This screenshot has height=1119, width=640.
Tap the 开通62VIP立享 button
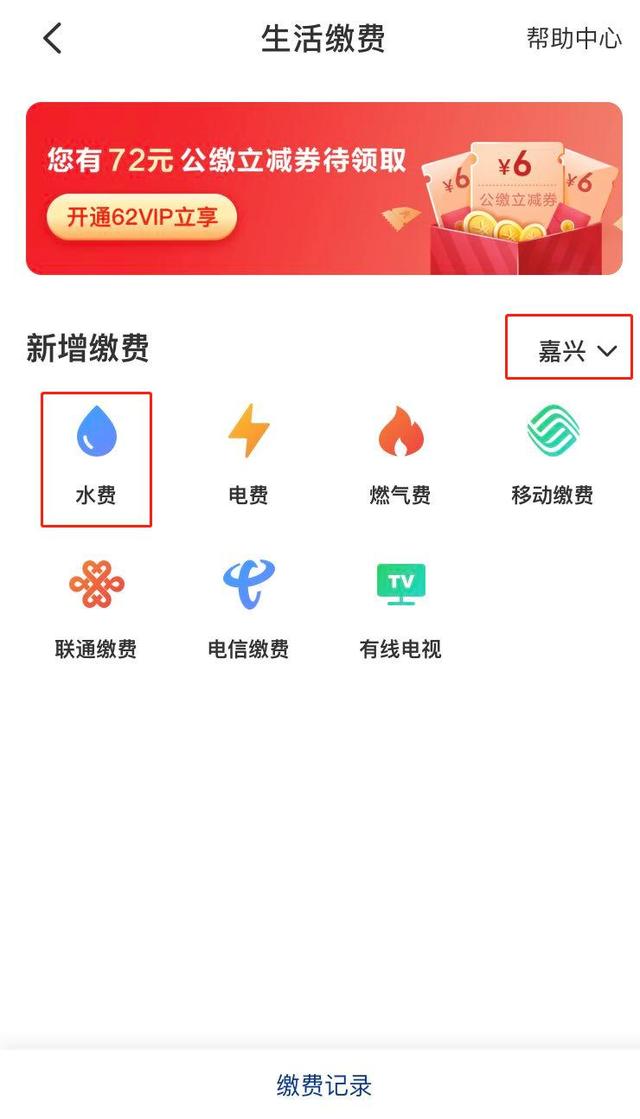(x=142, y=217)
